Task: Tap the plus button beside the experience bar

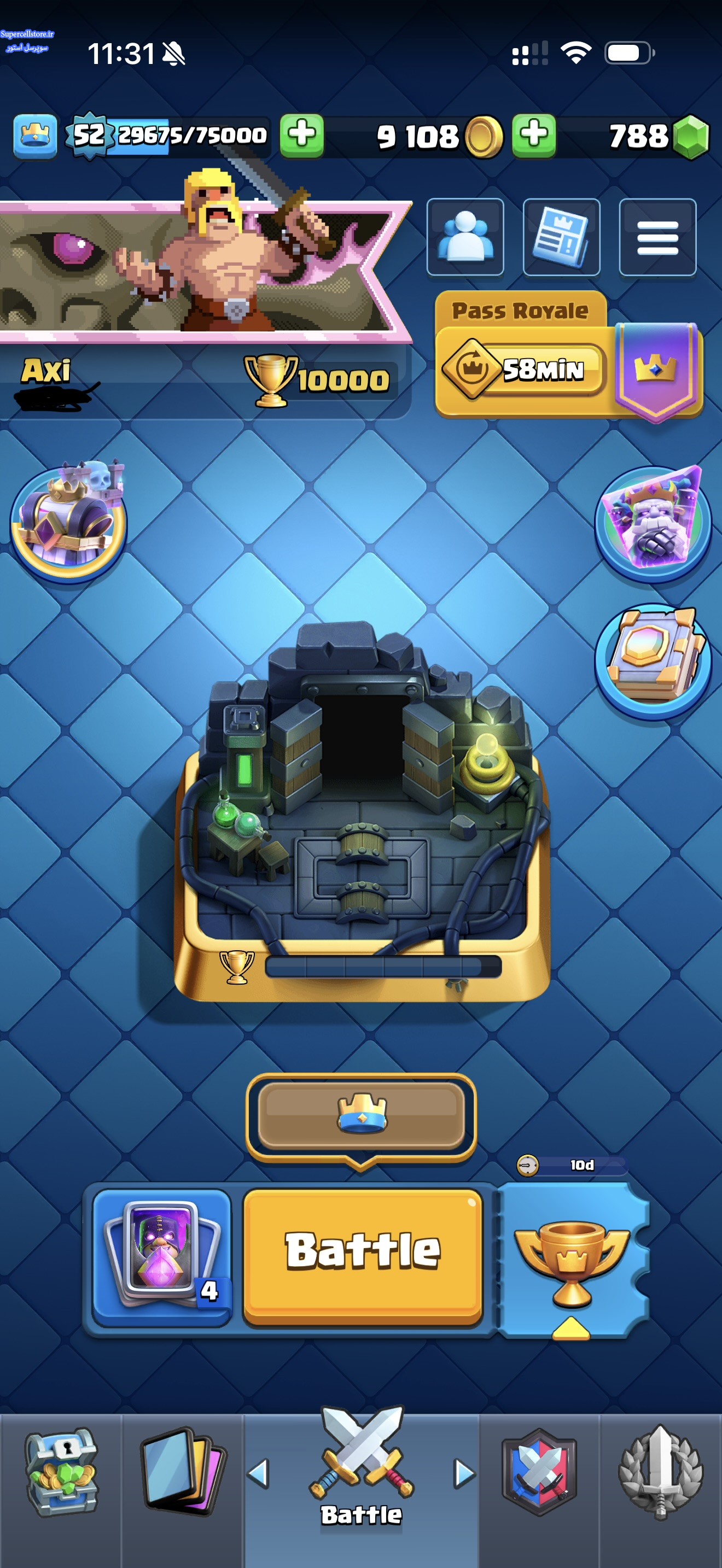Action: point(302,135)
